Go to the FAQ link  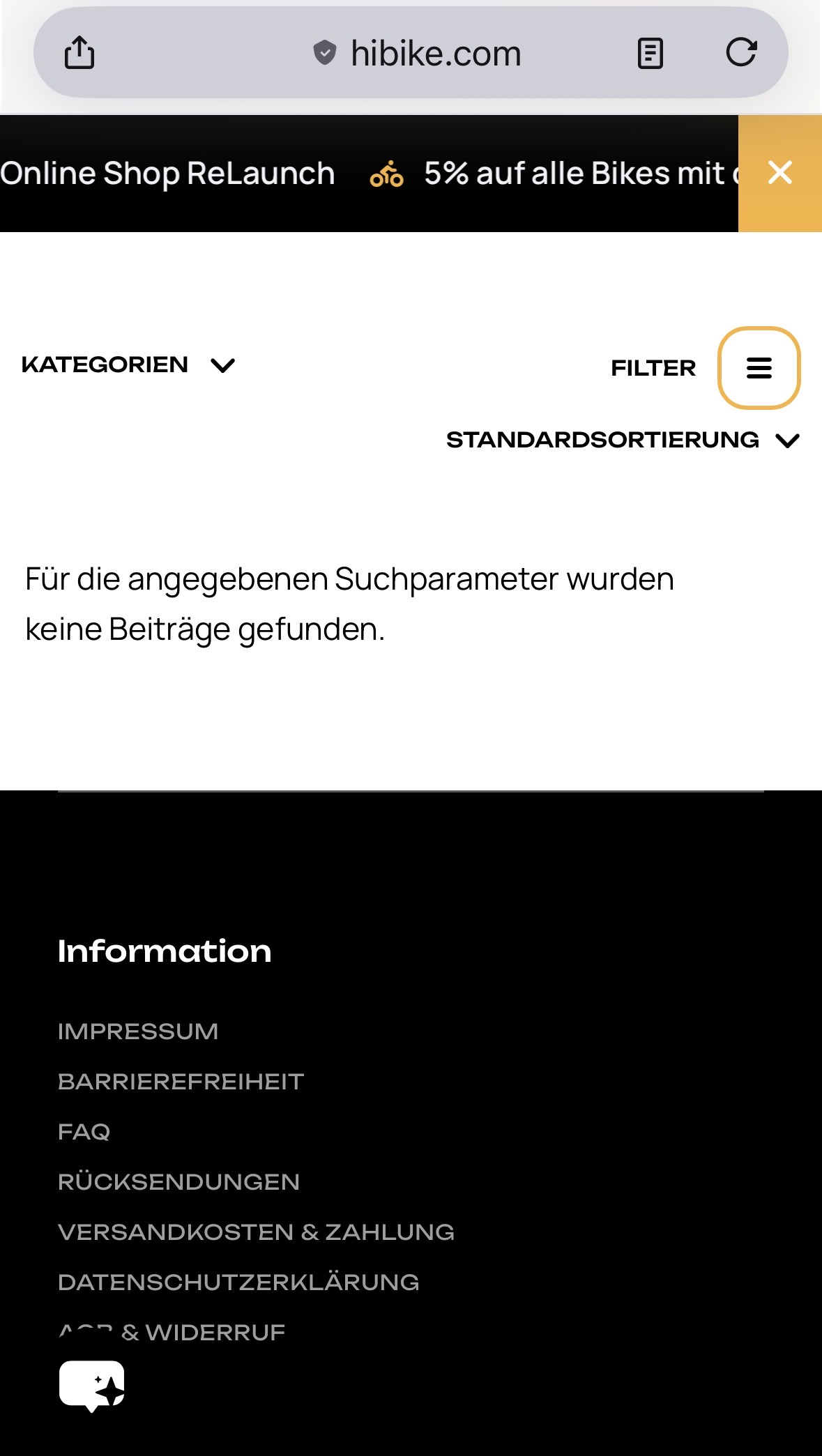click(84, 1132)
